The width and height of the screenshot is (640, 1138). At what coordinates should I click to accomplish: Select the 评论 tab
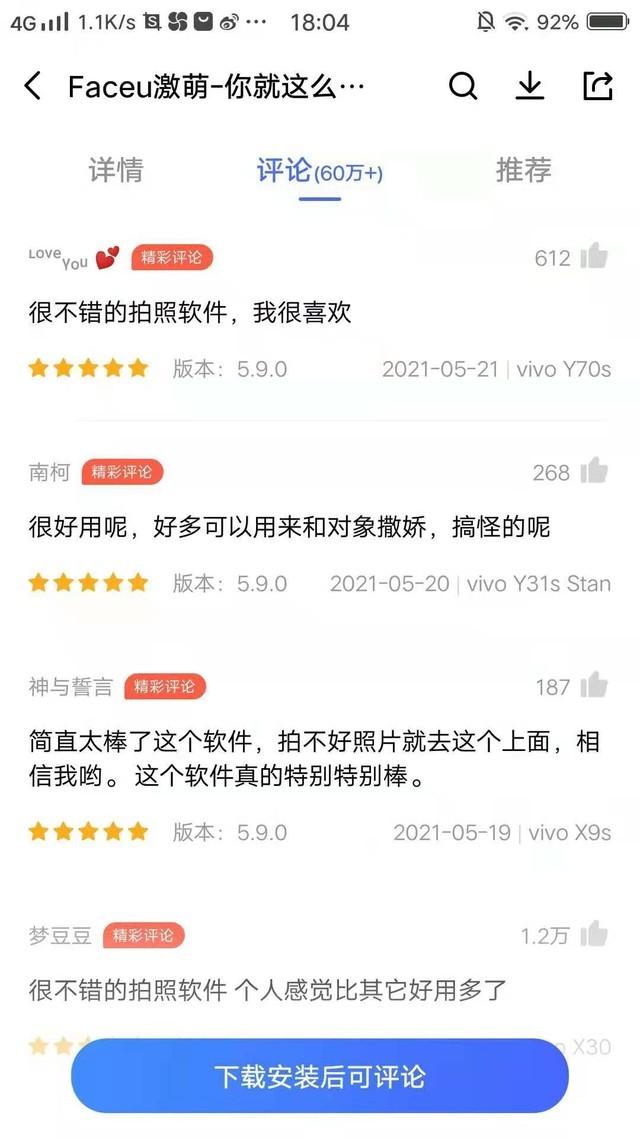[318, 171]
